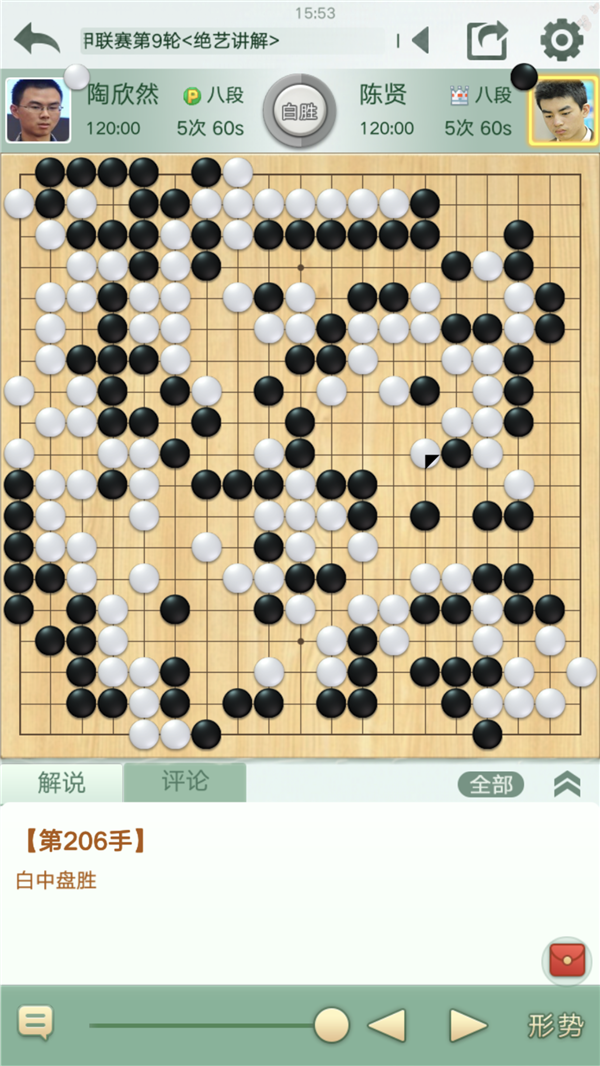Select the 全部 filter chip
This screenshot has height=1066, width=600.
tap(491, 785)
